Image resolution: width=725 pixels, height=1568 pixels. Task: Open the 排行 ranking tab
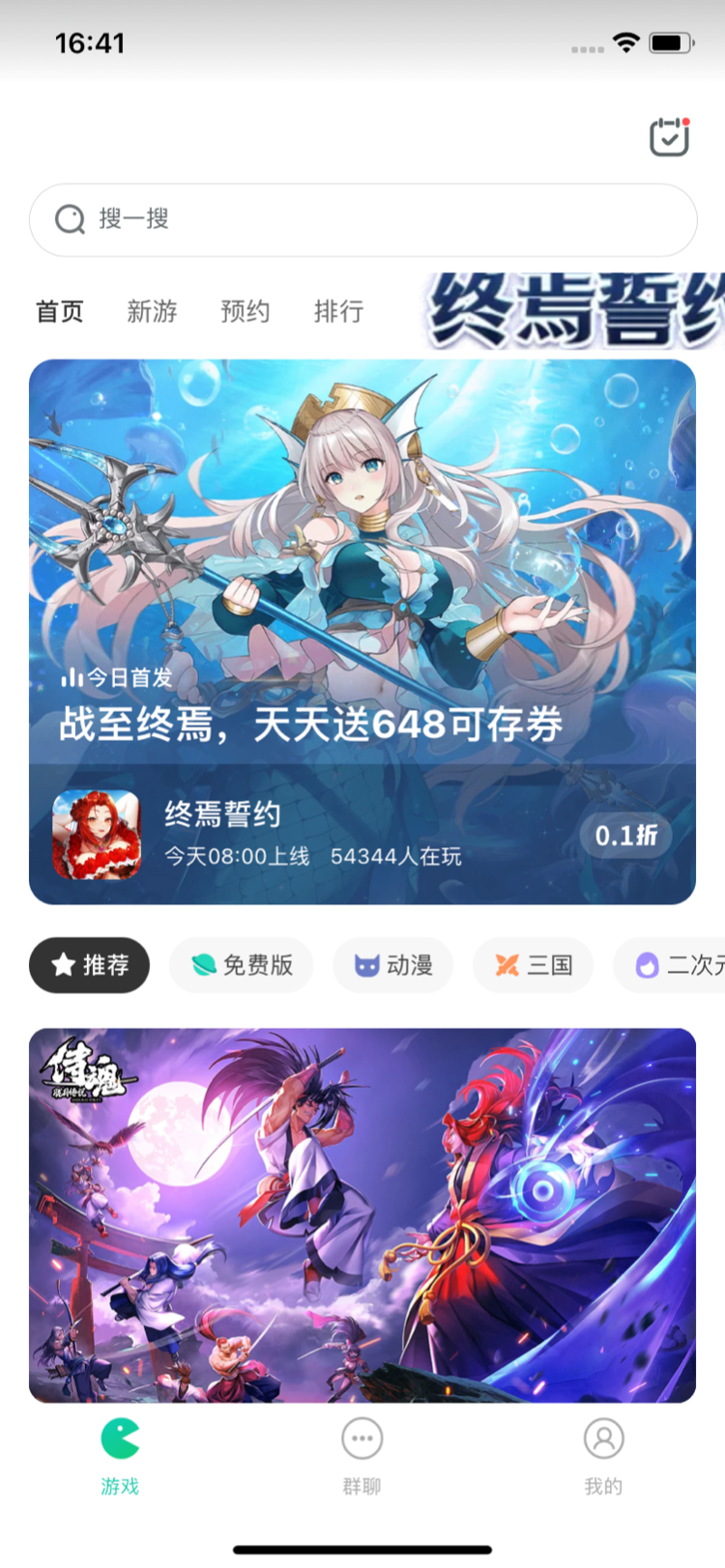(338, 311)
